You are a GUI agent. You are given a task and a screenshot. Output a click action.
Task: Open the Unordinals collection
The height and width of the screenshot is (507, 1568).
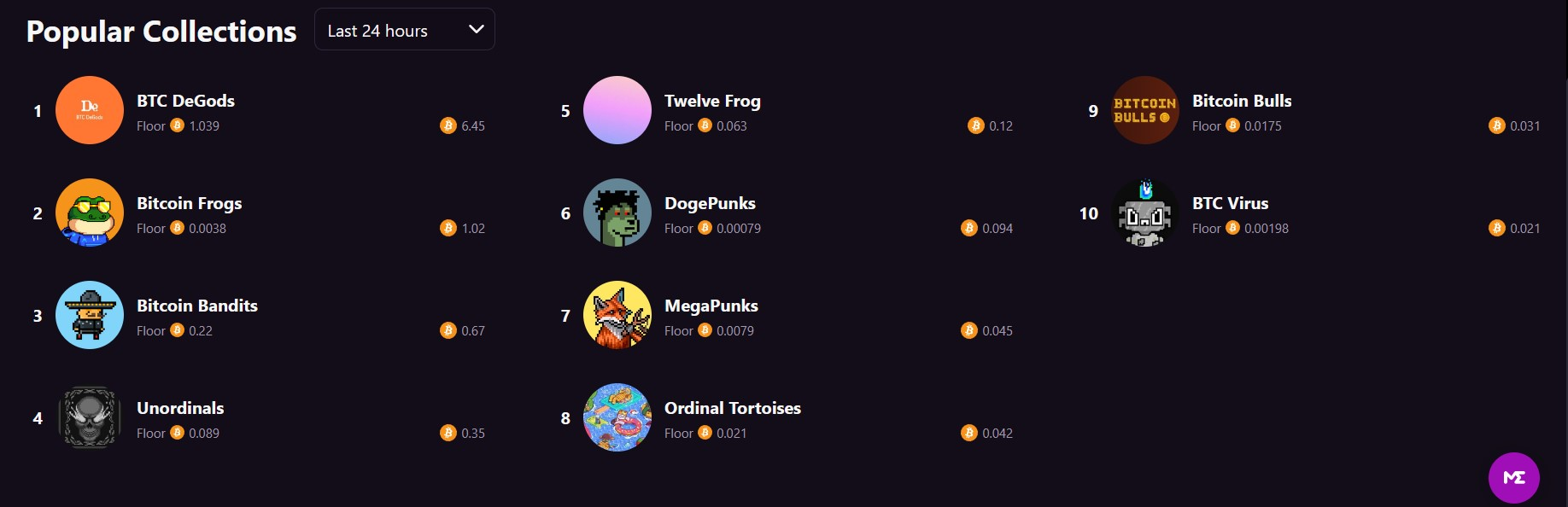[180, 409]
